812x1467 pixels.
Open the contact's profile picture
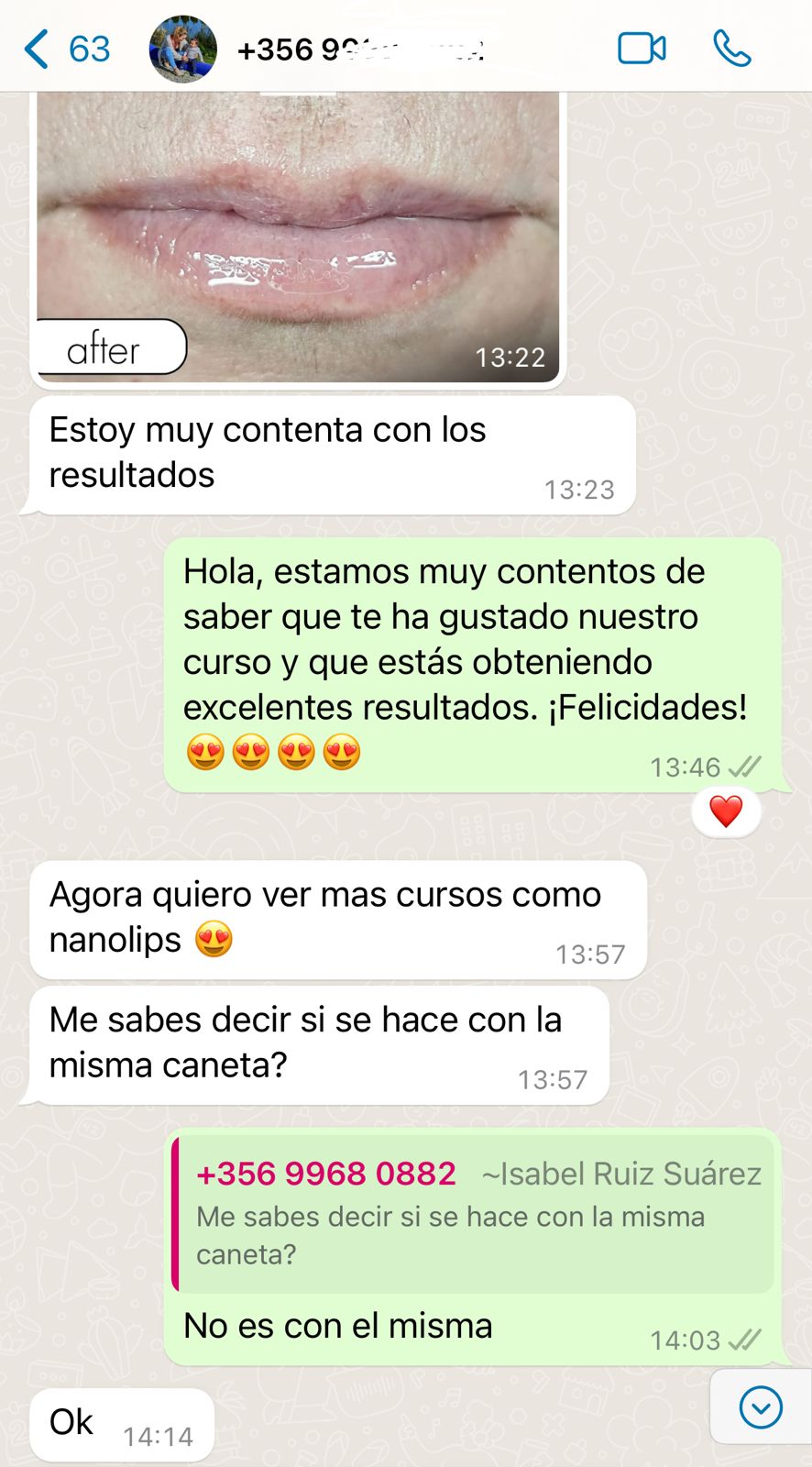click(x=183, y=49)
